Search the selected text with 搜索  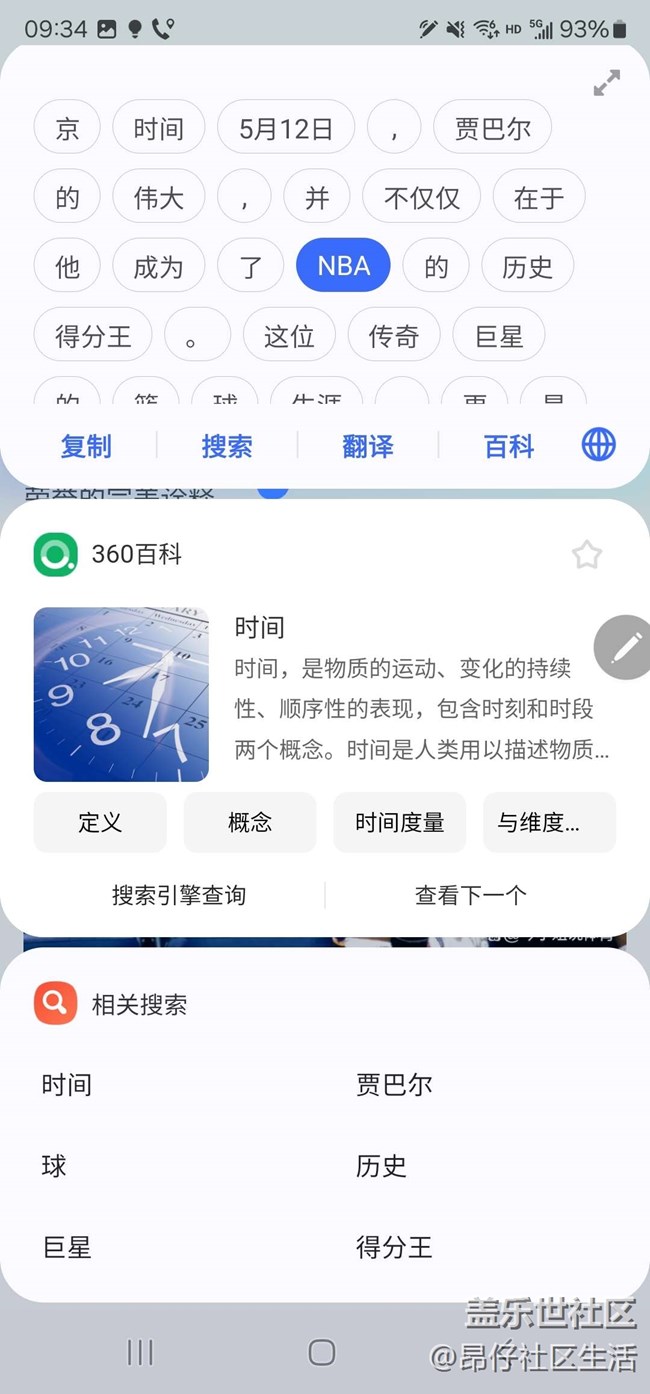(227, 446)
